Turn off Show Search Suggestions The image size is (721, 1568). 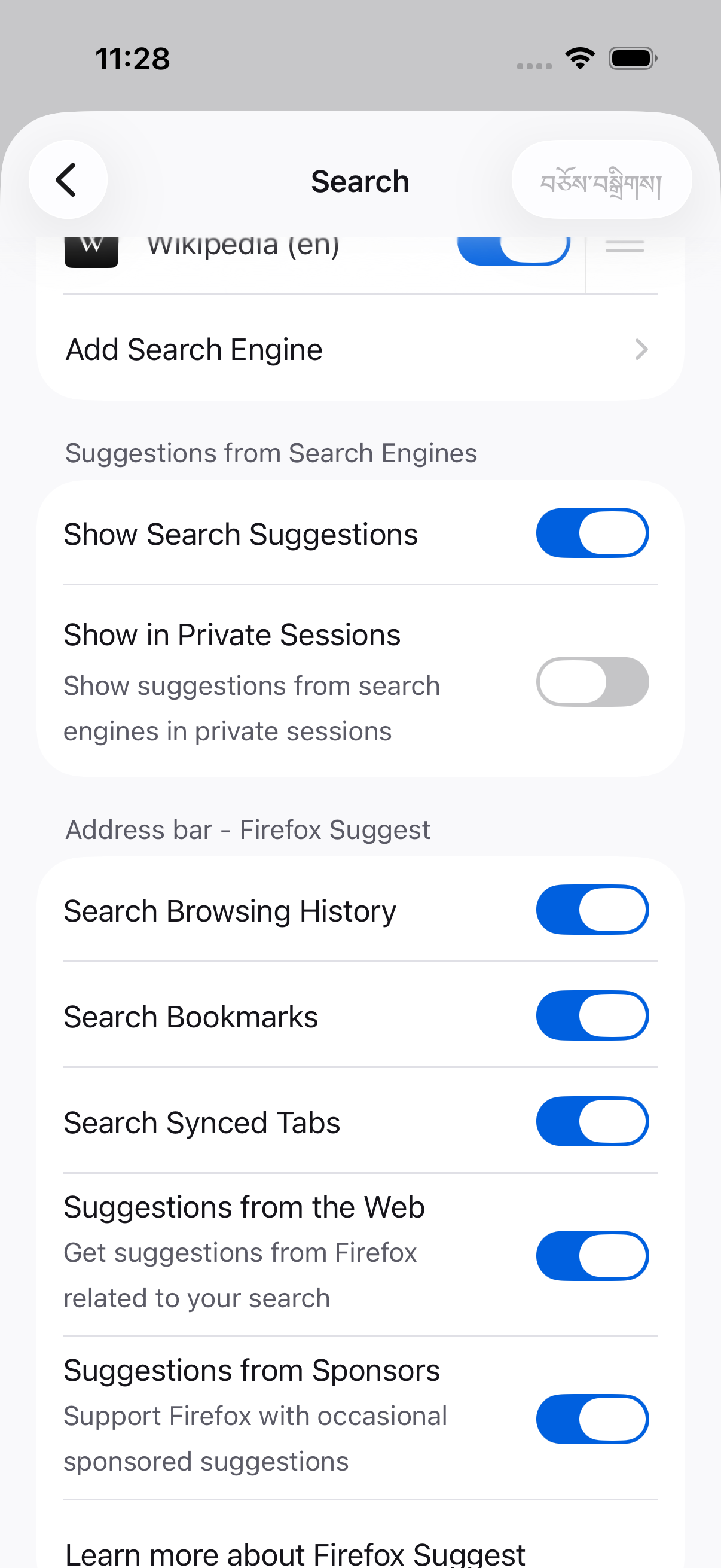click(x=592, y=533)
